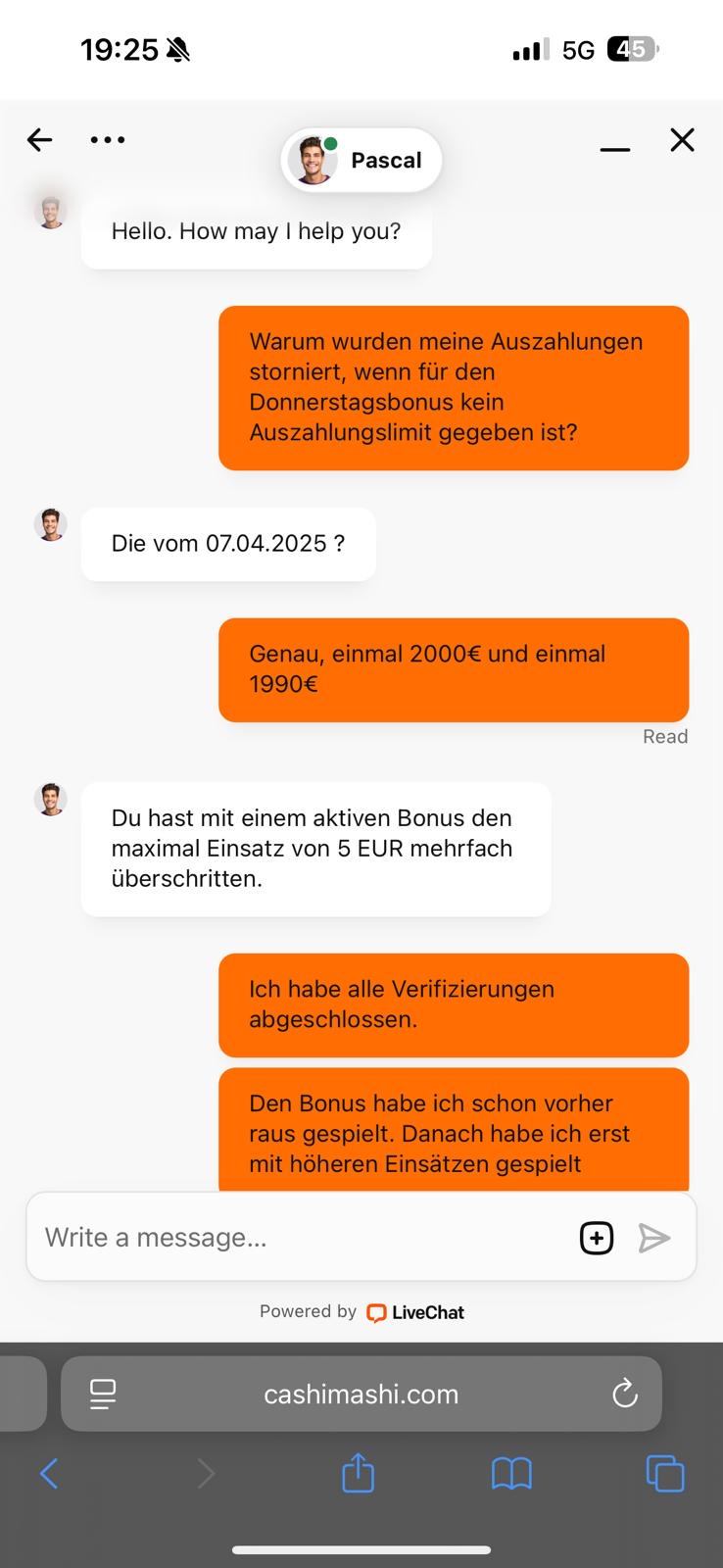Screen dimensions: 723x1568
Task: Open the LiveChat powered-by link
Action: tap(414, 1312)
